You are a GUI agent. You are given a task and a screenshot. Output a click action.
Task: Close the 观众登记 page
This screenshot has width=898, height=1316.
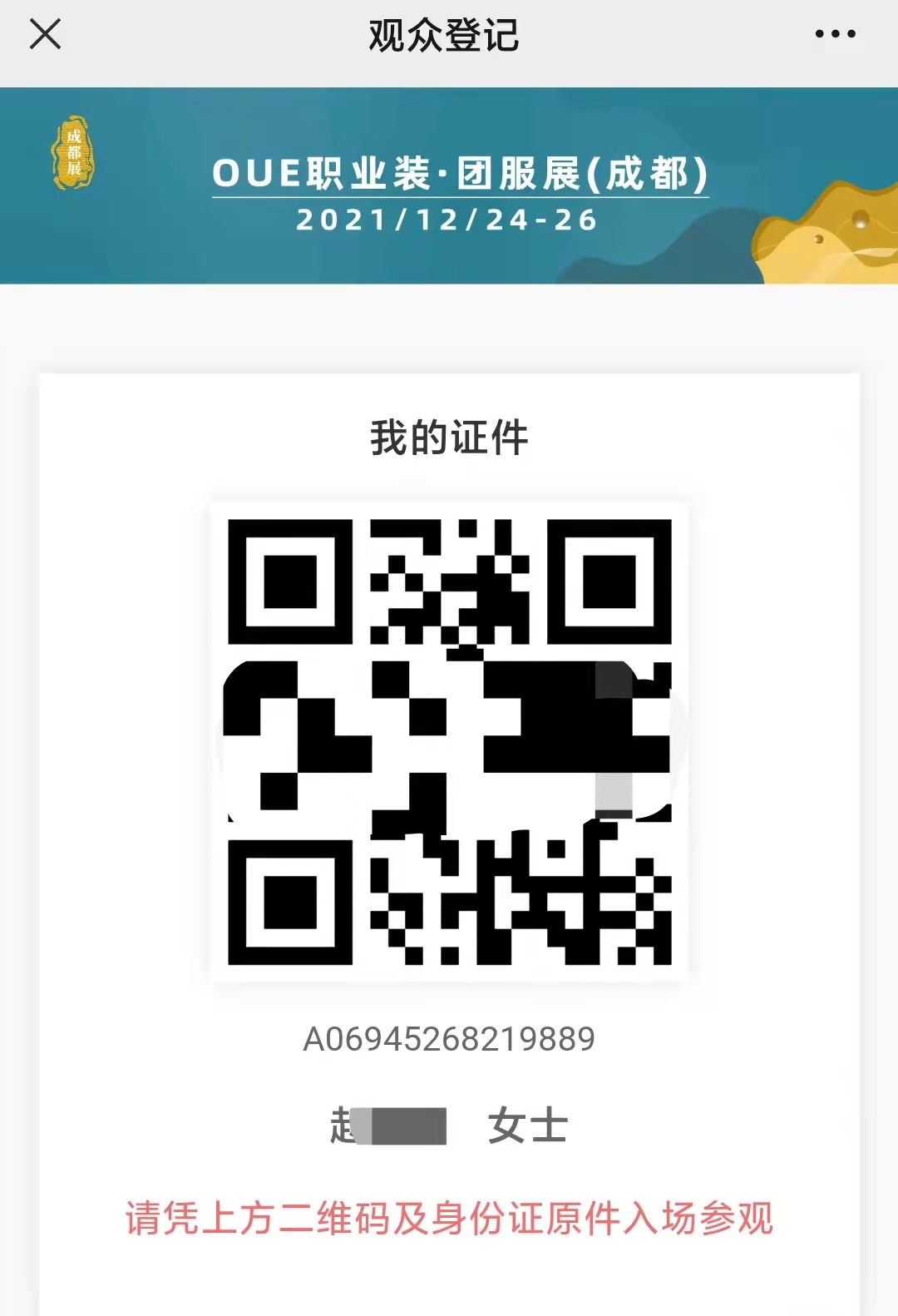pos(45,35)
